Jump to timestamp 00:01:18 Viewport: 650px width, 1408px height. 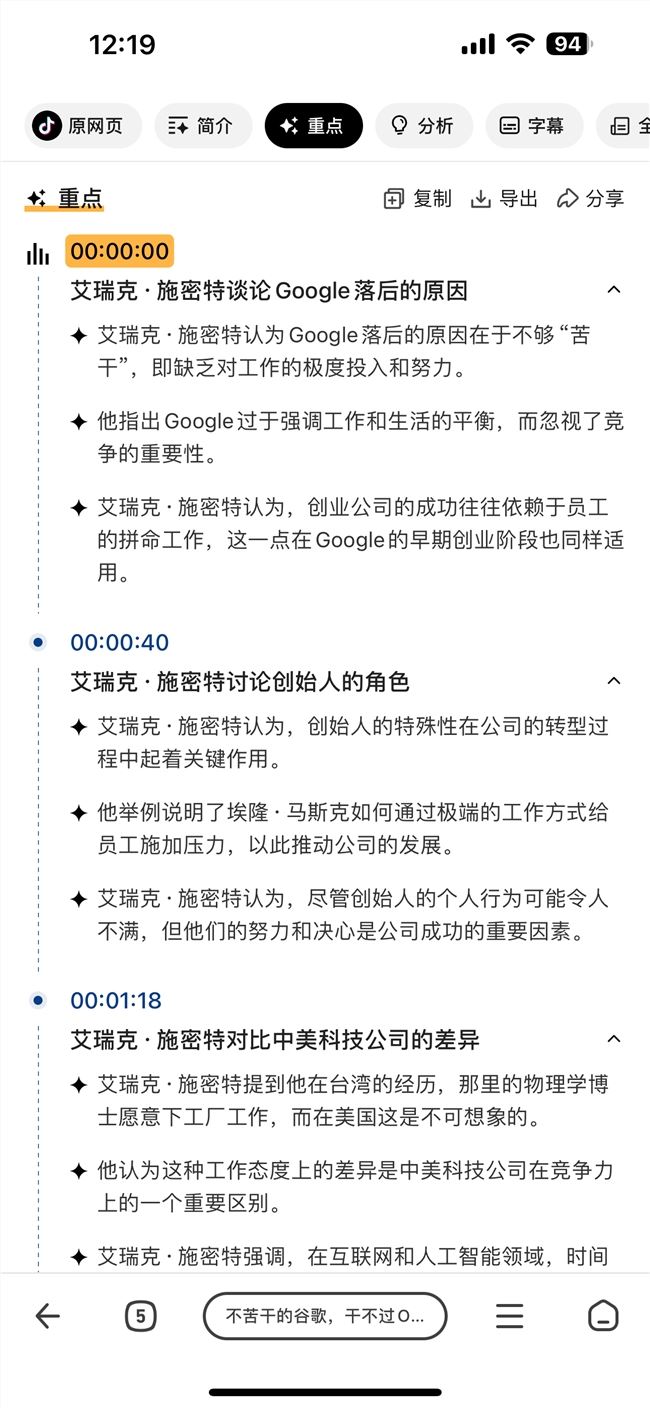116,1001
